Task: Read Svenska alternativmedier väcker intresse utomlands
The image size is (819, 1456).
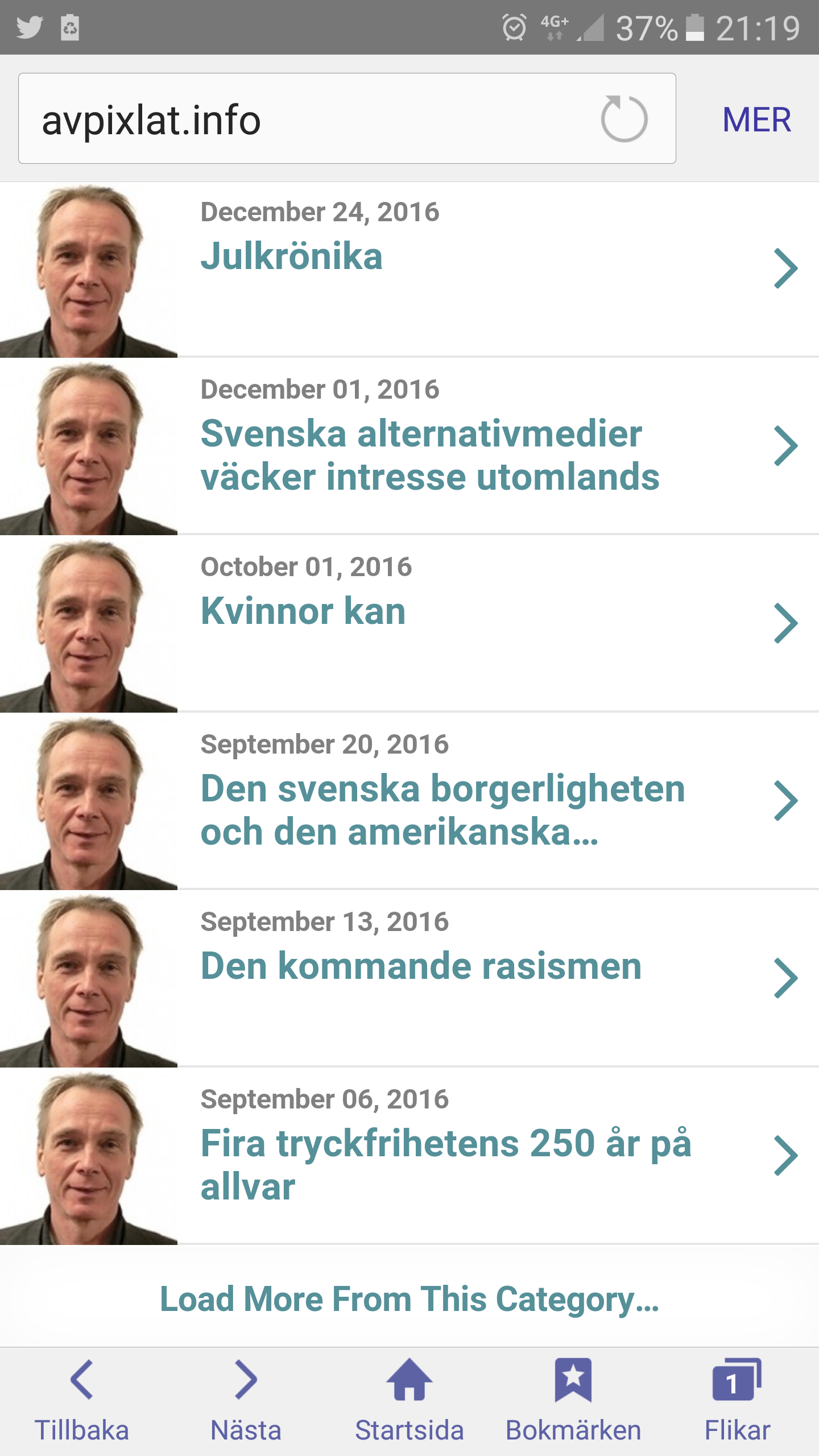Action: tap(429, 455)
